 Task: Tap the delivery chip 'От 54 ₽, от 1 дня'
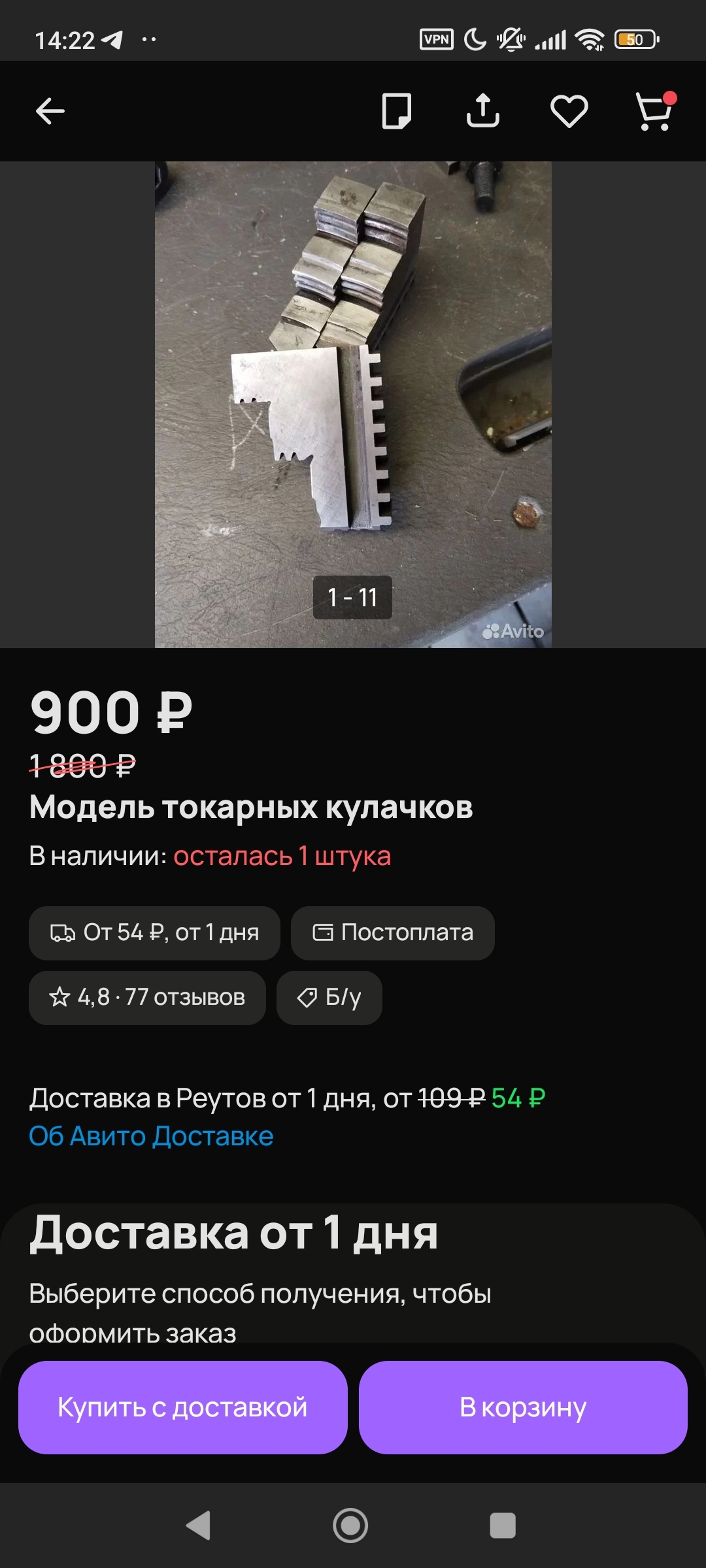(154, 932)
